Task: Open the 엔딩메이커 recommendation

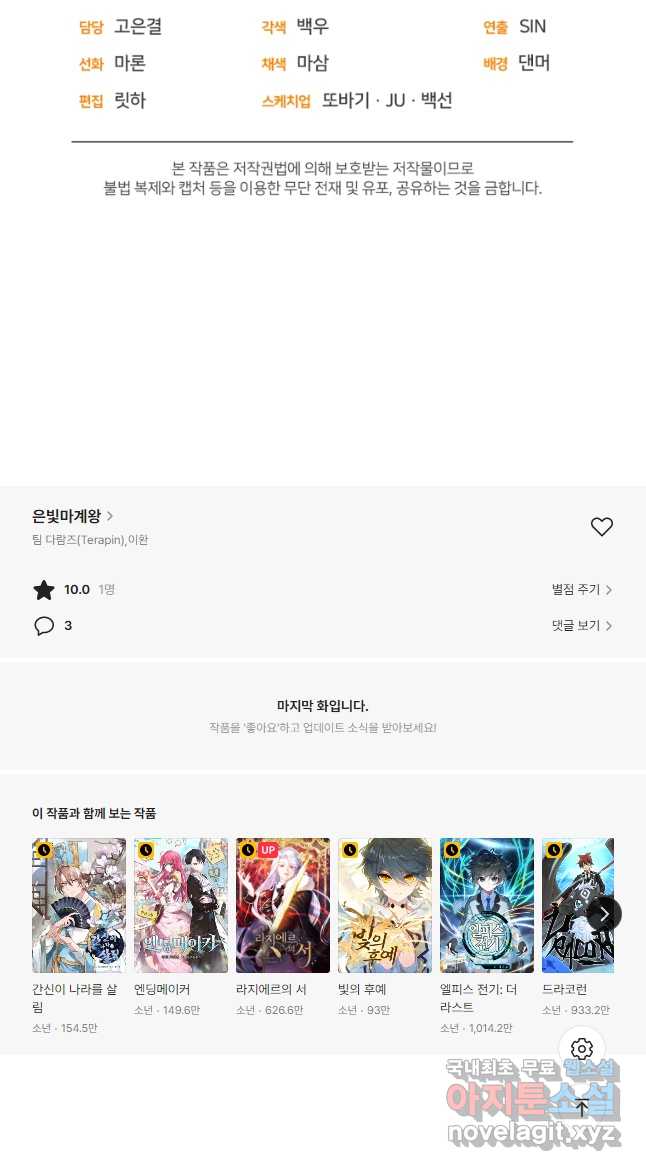Action: point(181,905)
